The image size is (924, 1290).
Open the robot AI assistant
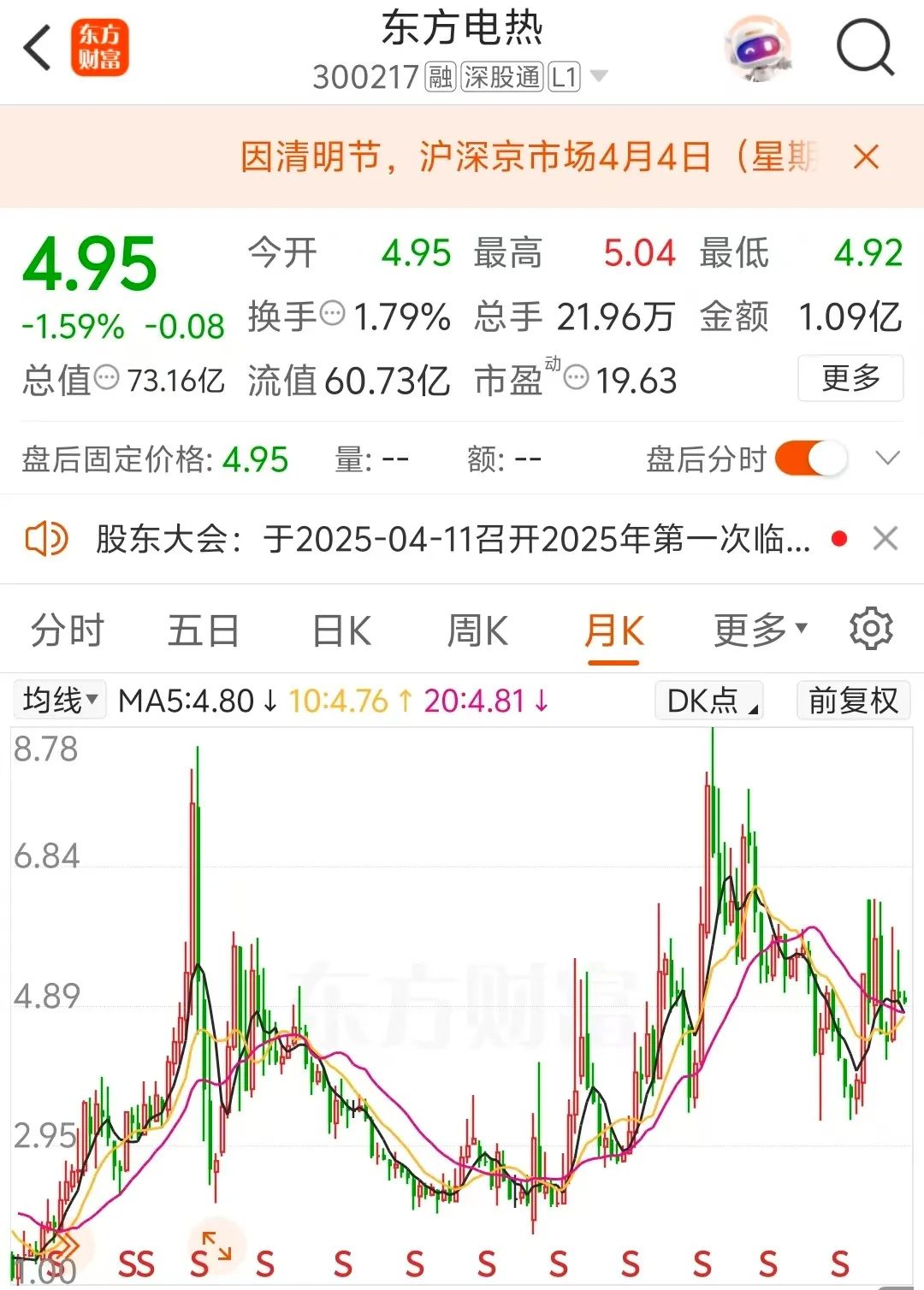click(756, 49)
